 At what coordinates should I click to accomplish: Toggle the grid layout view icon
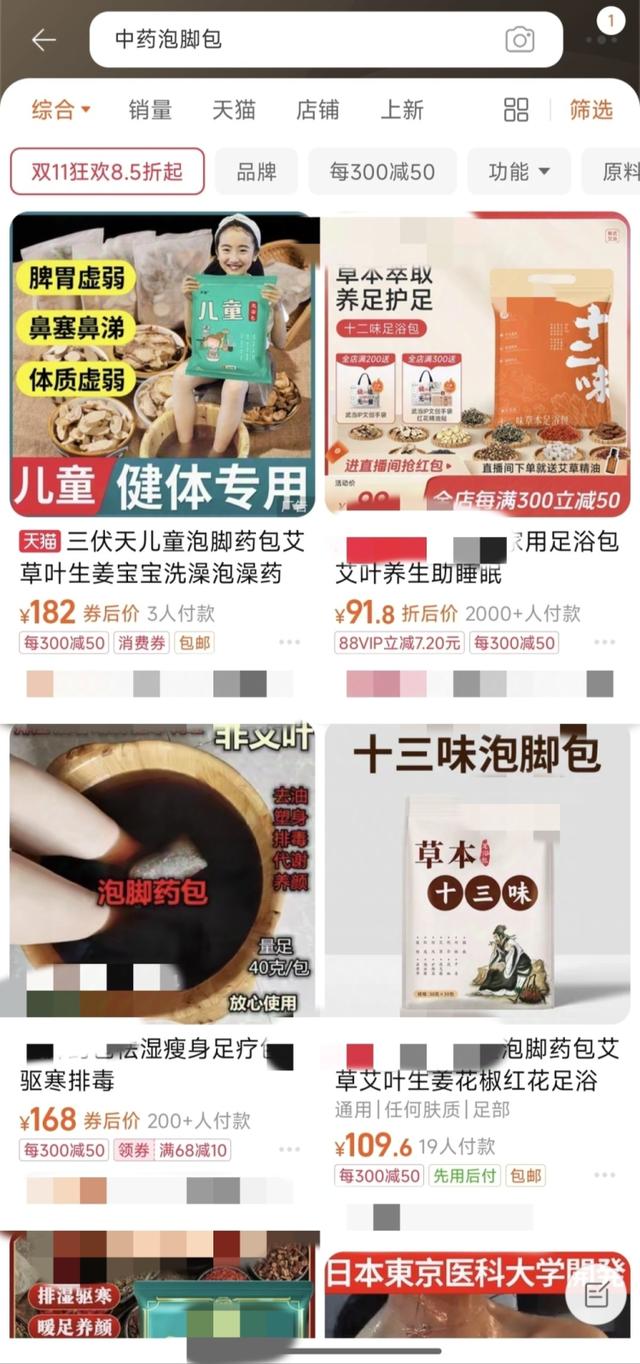[516, 110]
